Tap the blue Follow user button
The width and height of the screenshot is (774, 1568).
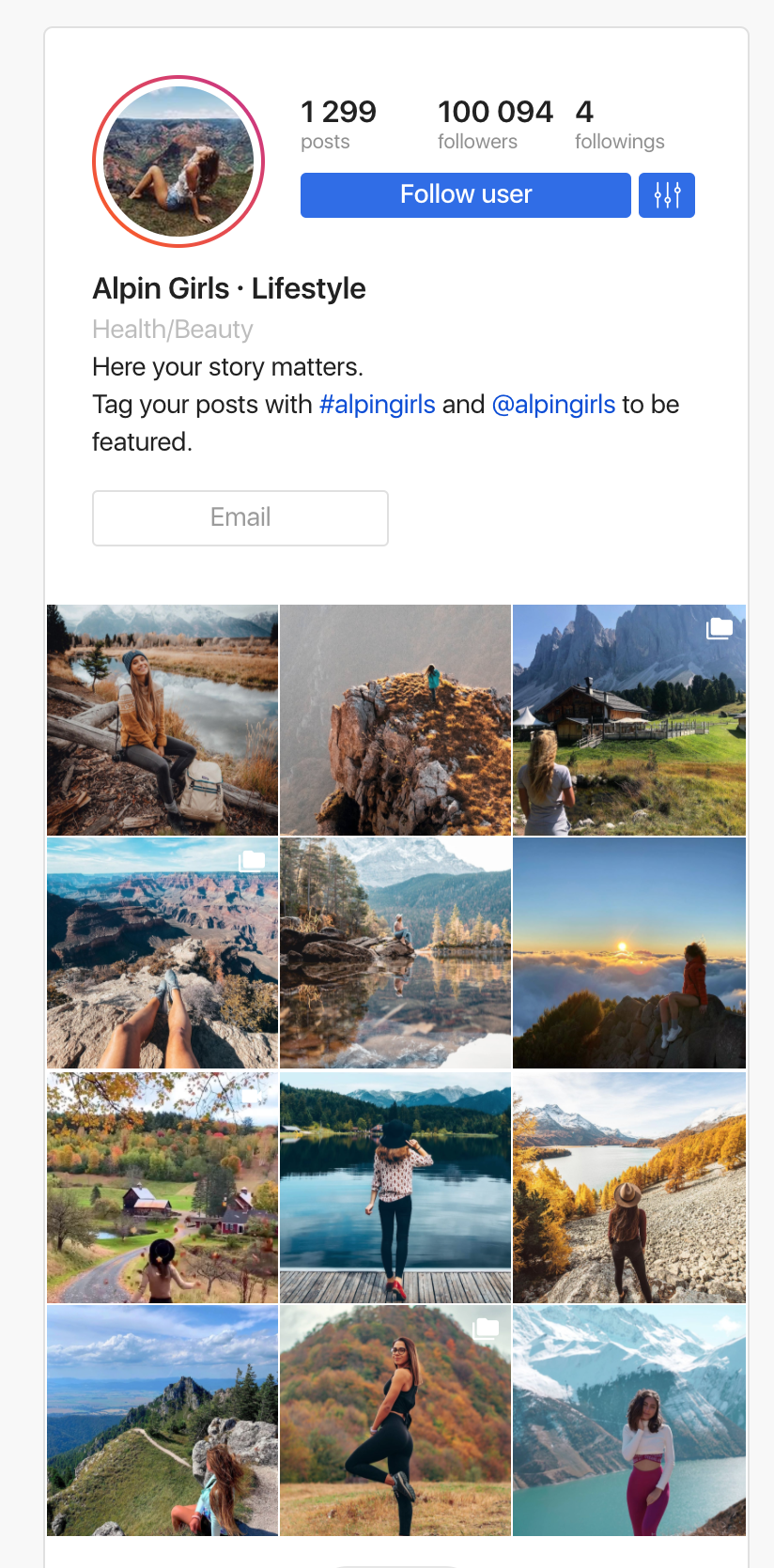coord(465,195)
